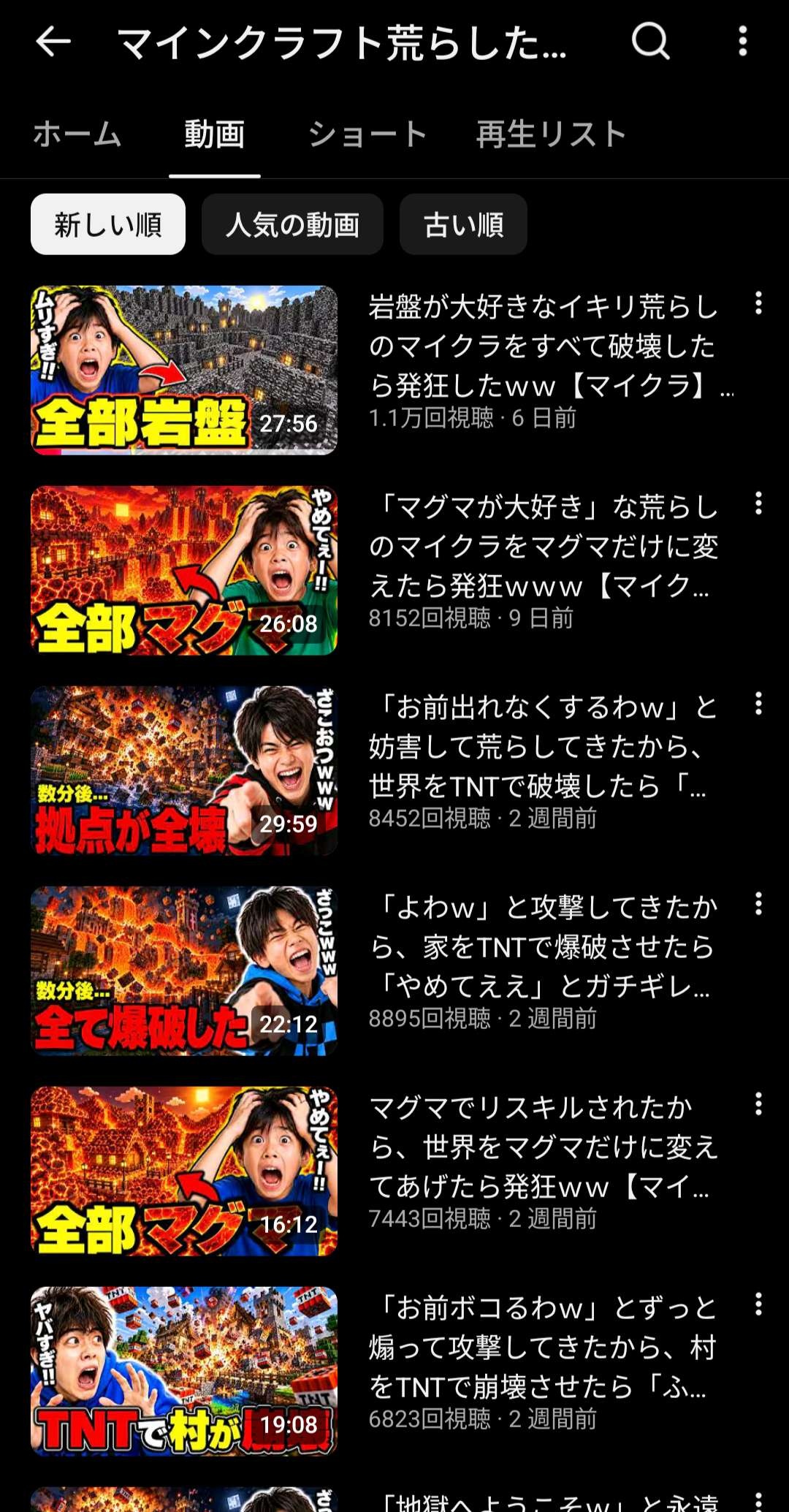Sort videos by 古い順
The width and height of the screenshot is (789, 1512).
point(463,224)
